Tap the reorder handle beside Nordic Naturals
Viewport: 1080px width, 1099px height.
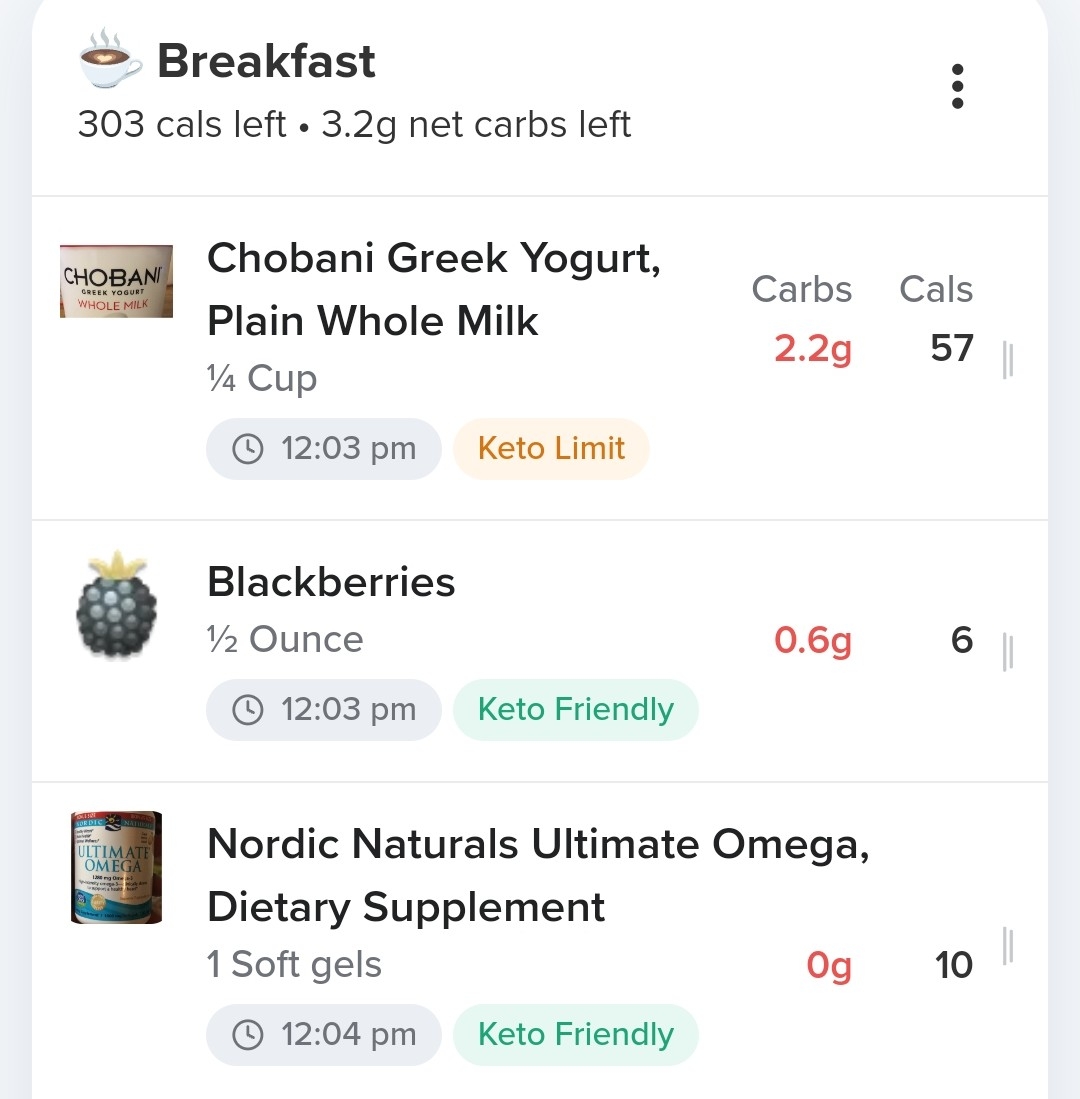(1008, 945)
